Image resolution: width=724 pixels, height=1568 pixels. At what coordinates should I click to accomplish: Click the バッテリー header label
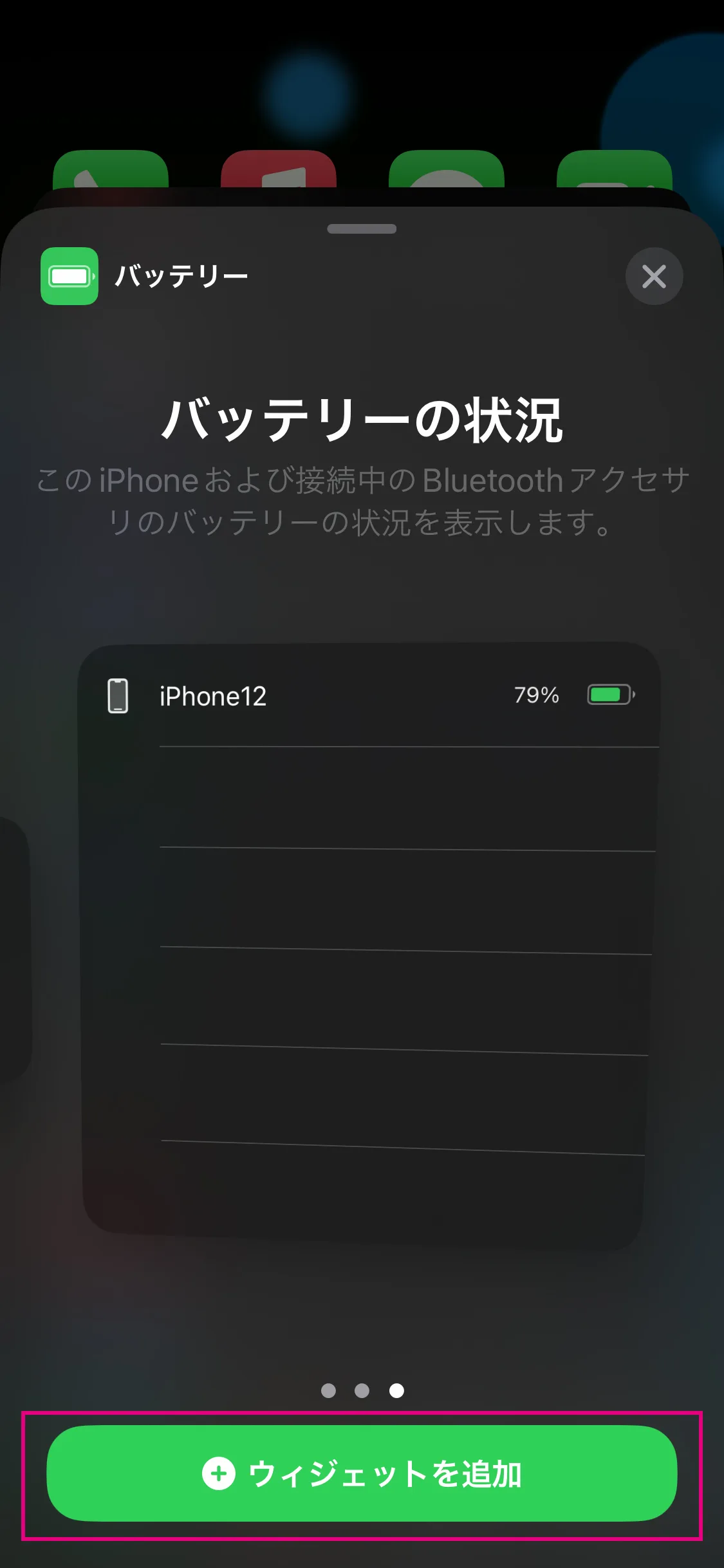[x=182, y=276]
